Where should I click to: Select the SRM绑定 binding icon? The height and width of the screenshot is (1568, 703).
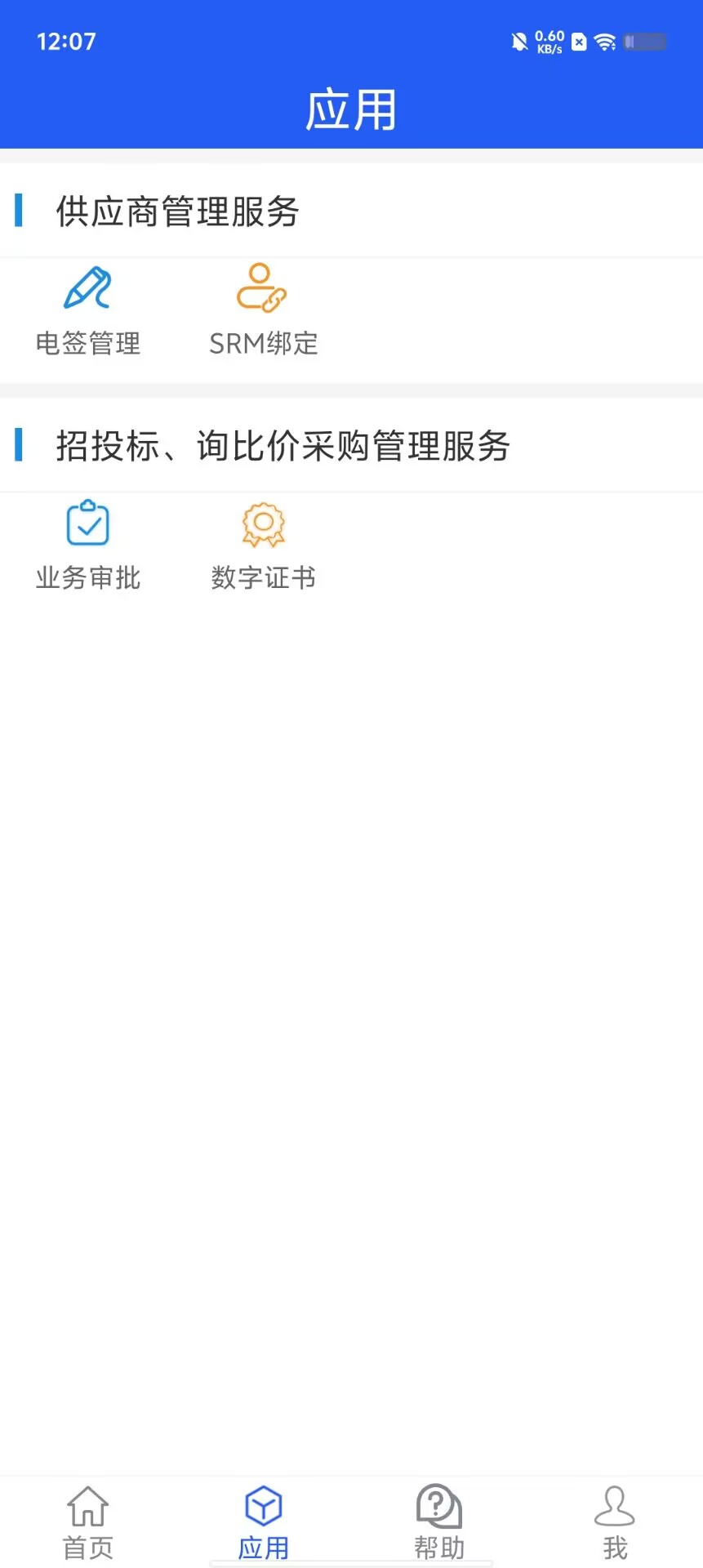pos(262,287)
